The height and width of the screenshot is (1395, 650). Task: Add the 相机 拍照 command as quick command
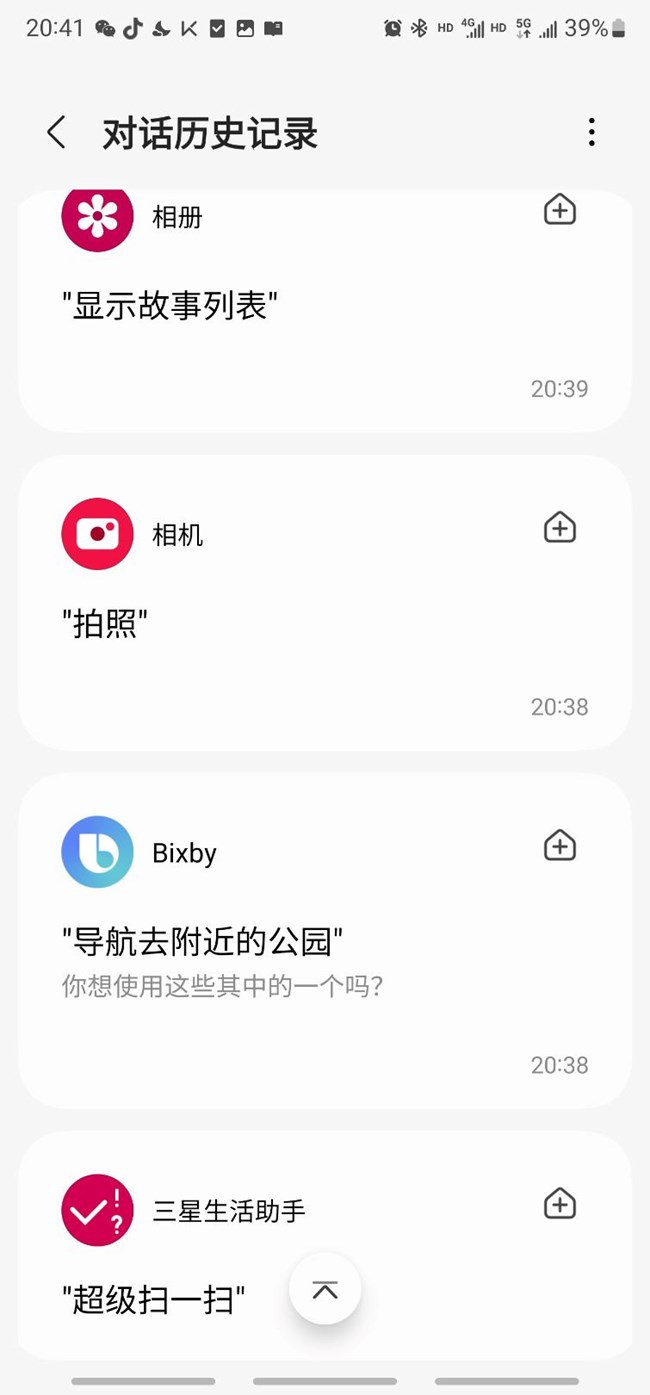pos(559,528)
